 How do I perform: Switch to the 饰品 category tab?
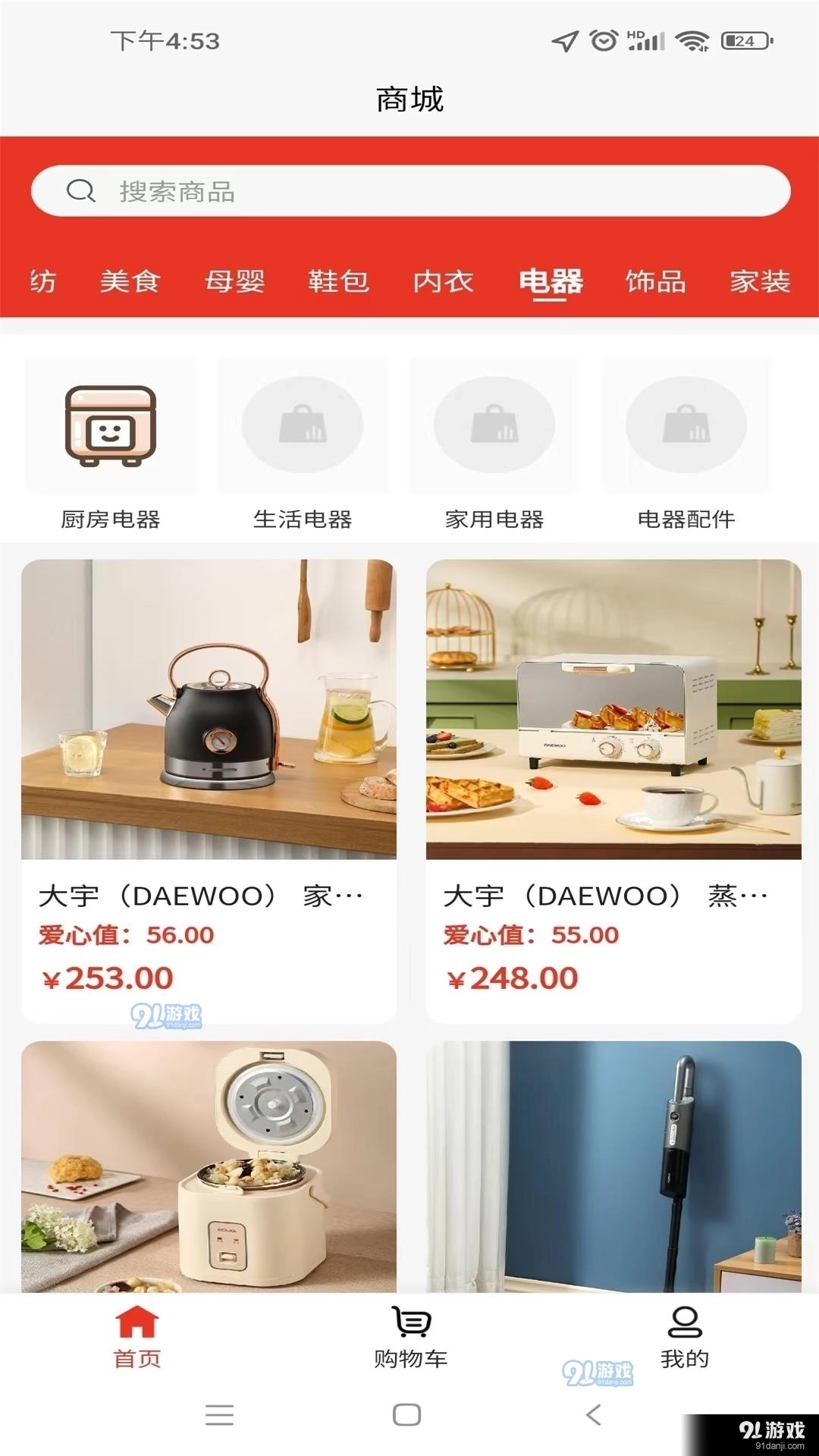(x=655, y=281)
